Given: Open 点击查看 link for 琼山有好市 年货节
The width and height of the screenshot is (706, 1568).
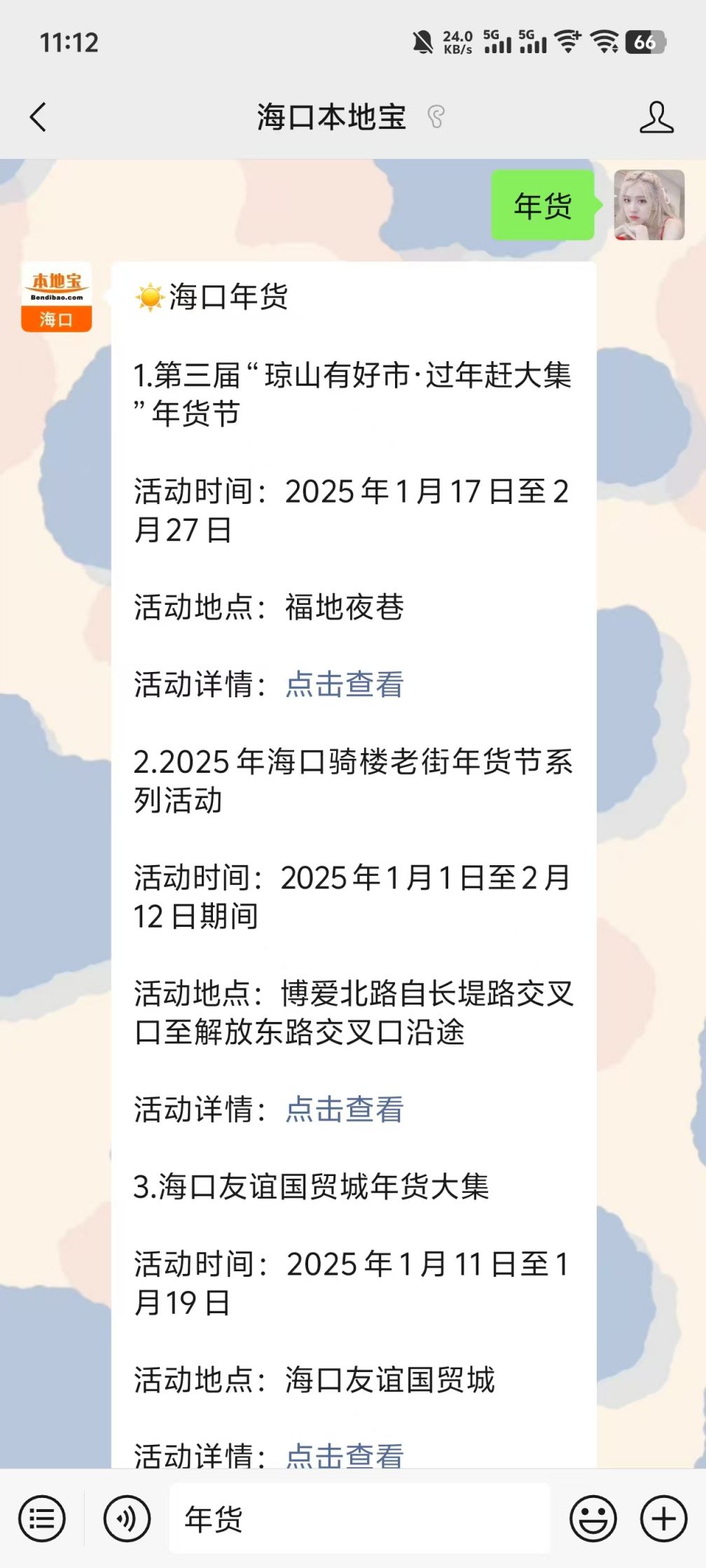Looking at the screenshot, I should pyautogui.click(x=345, y=684).
